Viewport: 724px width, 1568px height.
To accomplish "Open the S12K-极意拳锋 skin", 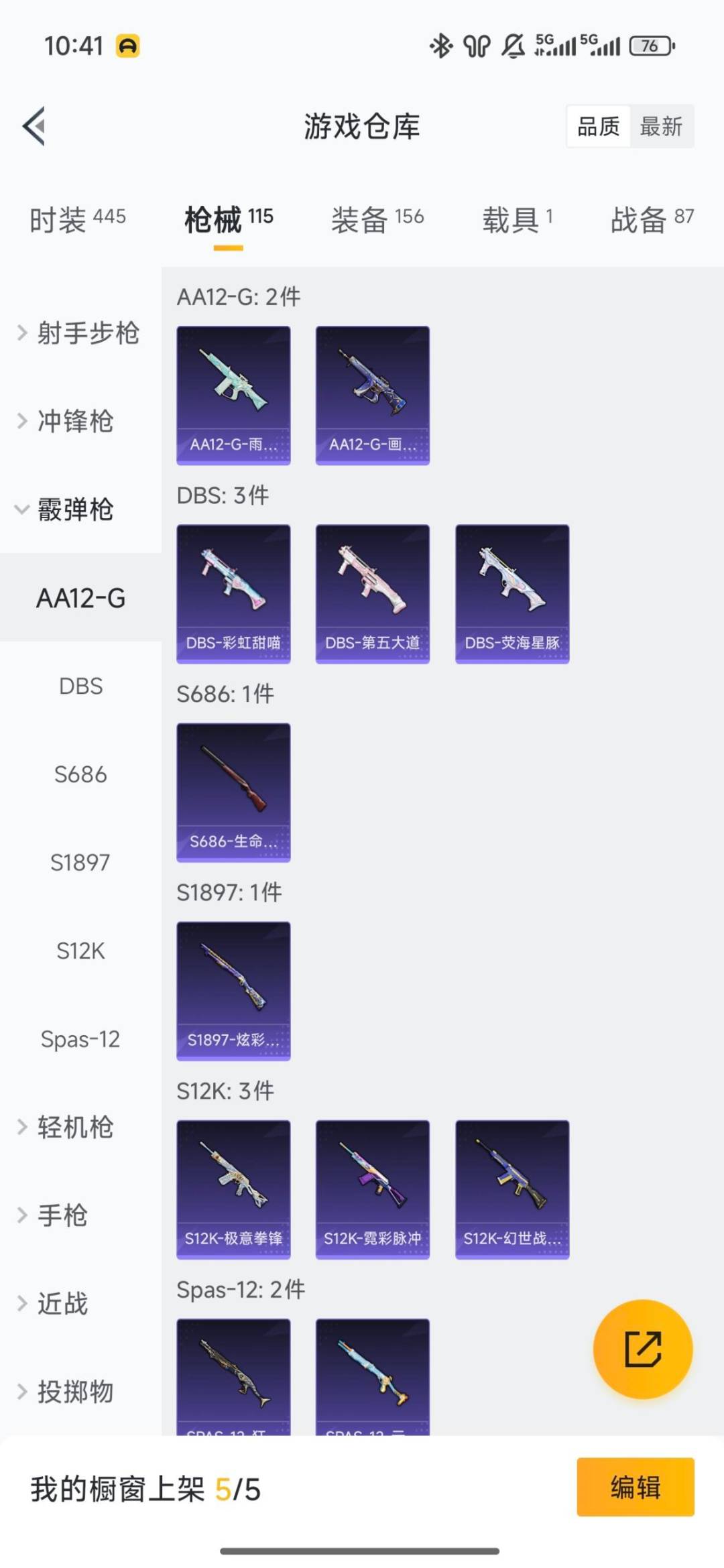I will pyautogui.click(x=233, y=1189).
